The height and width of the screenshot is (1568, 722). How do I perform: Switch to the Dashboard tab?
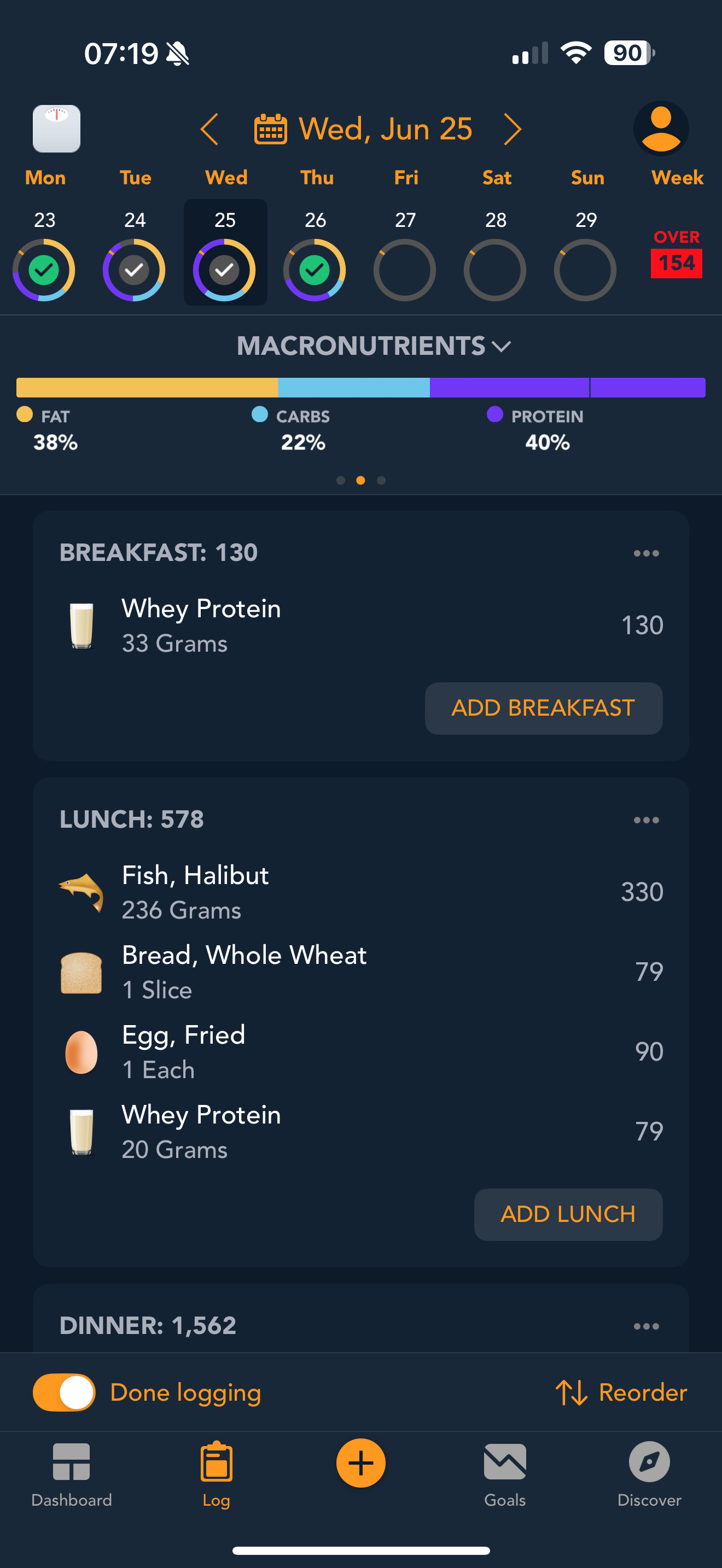(71, 1473)
